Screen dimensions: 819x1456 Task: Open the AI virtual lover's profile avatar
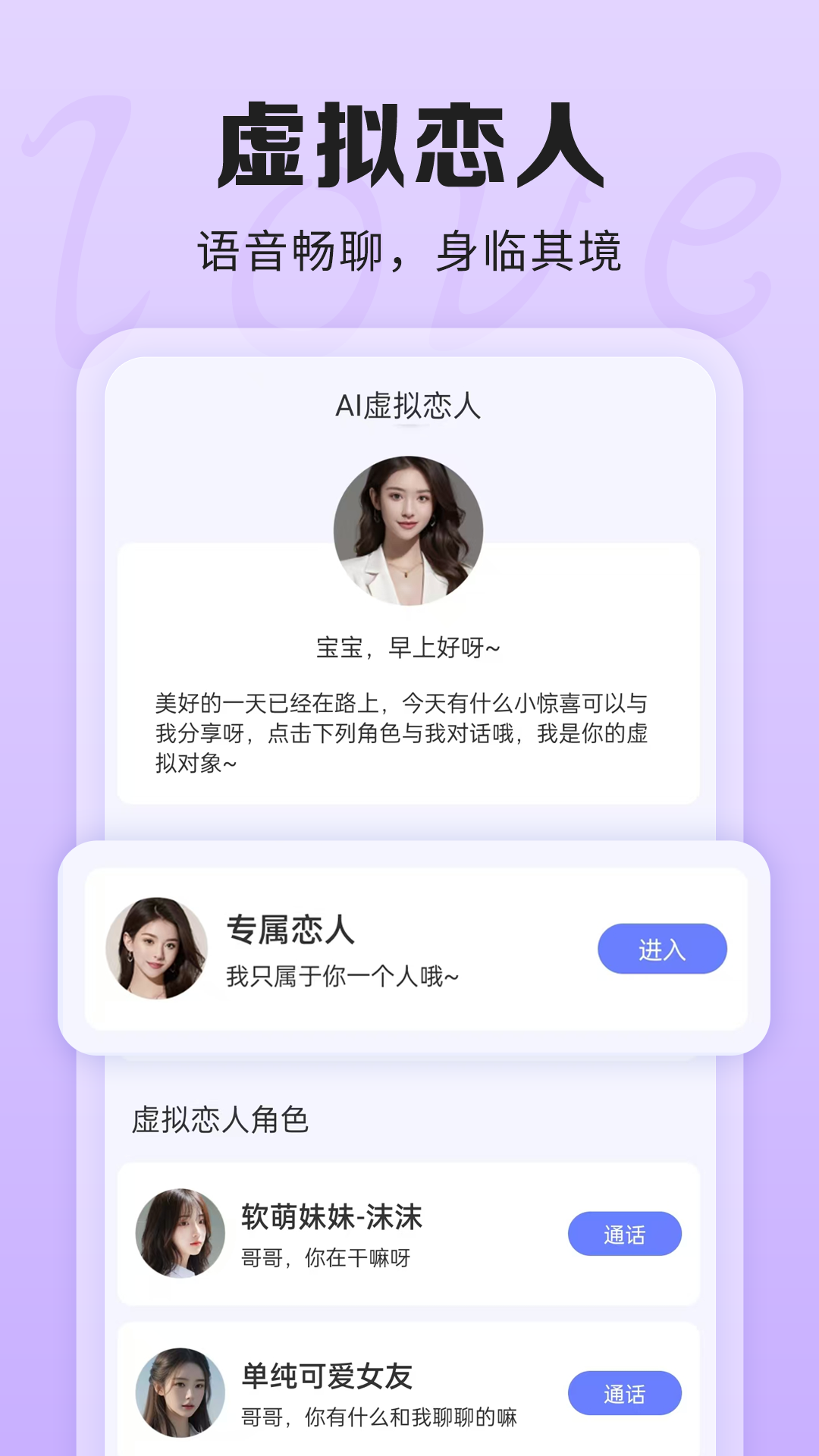(409, 529)
